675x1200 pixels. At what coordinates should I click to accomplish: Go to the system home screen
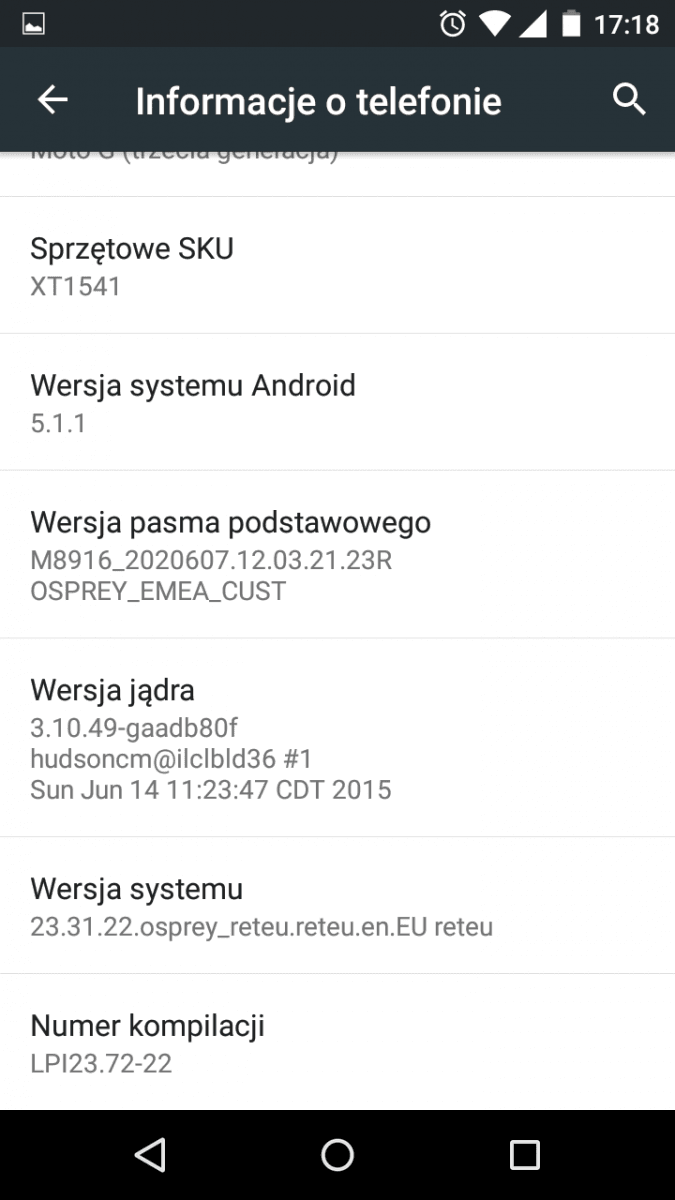point(337,1155)
